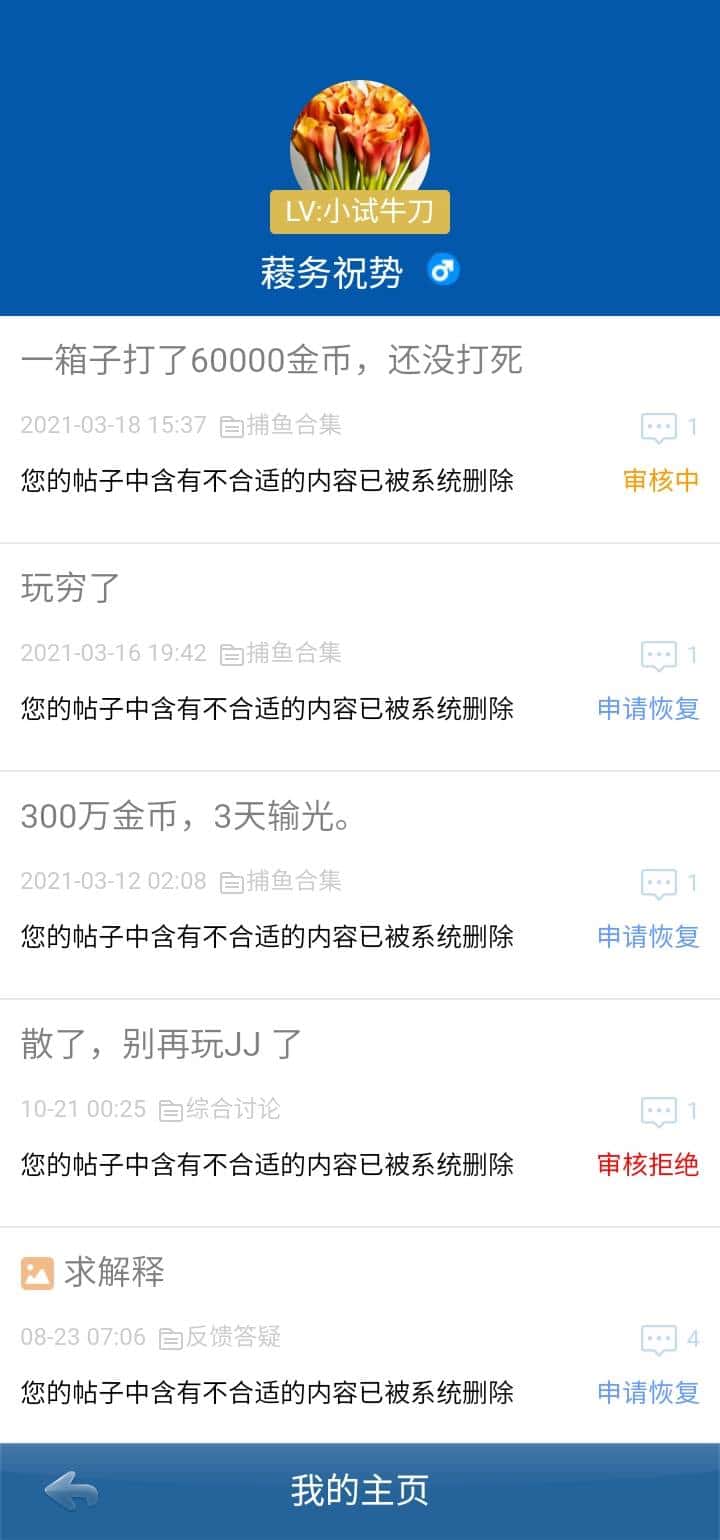Click 申请恢复 for the 玩穷了 post
This screenshot has height=1540, width=720.
point(648,710)
